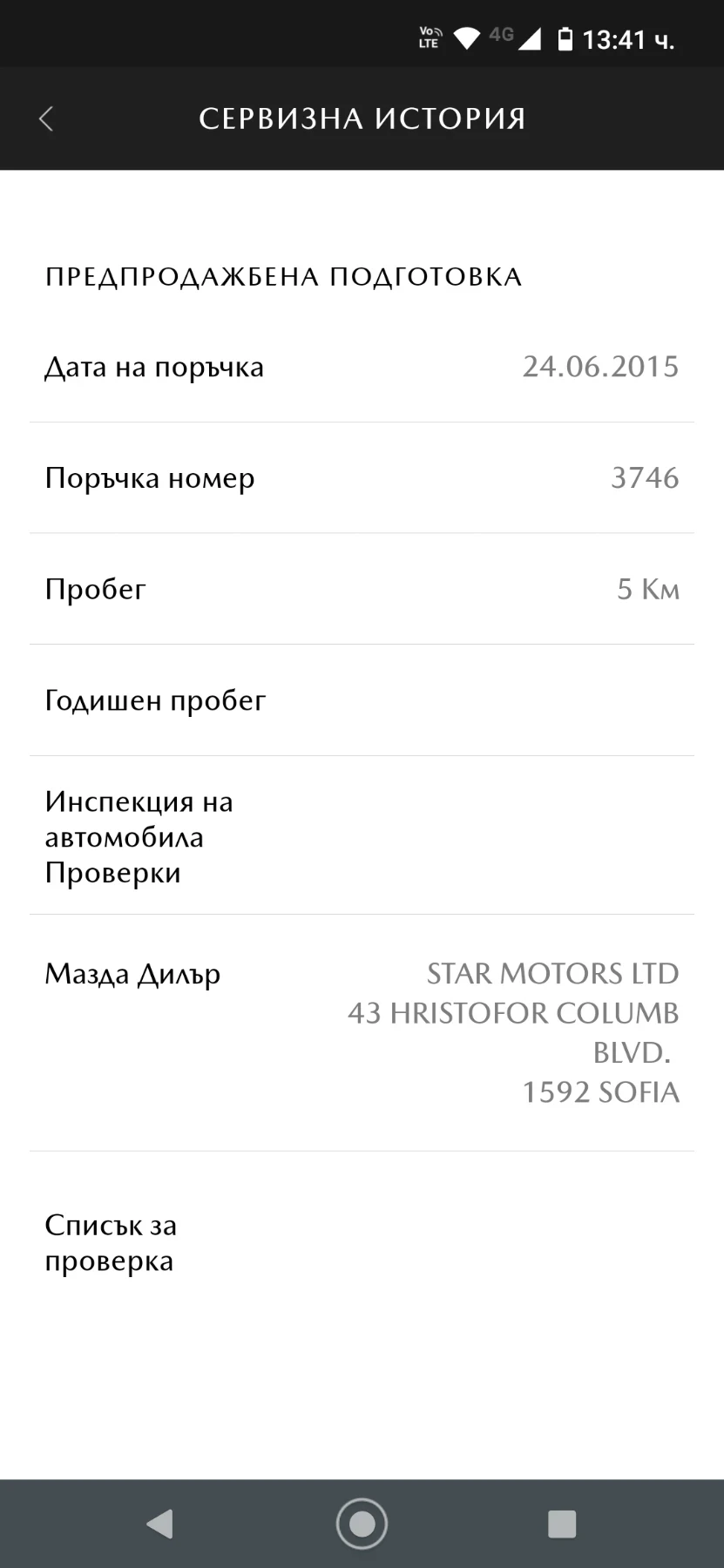Go to the home screen

pos(362,1524)
